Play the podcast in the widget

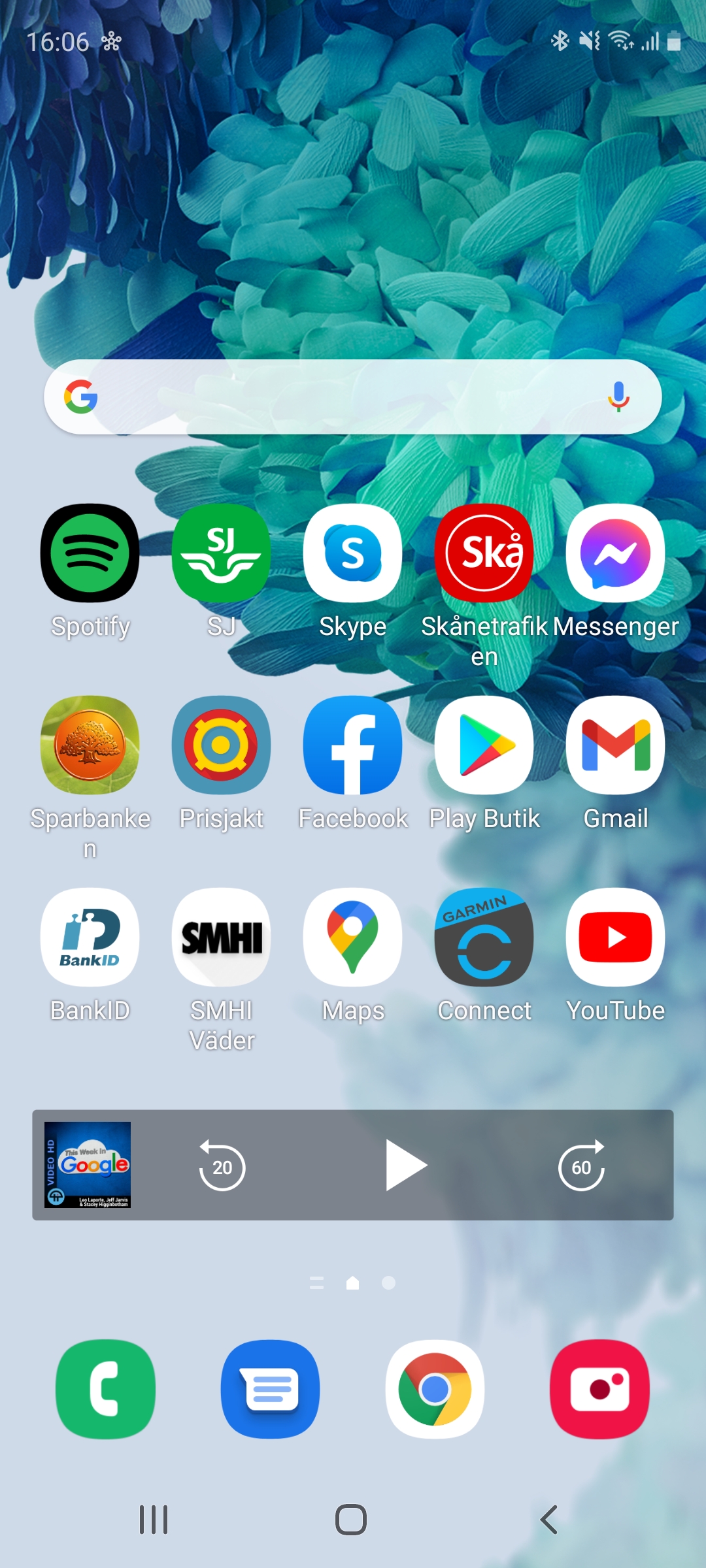click(x=405, y=1166)
